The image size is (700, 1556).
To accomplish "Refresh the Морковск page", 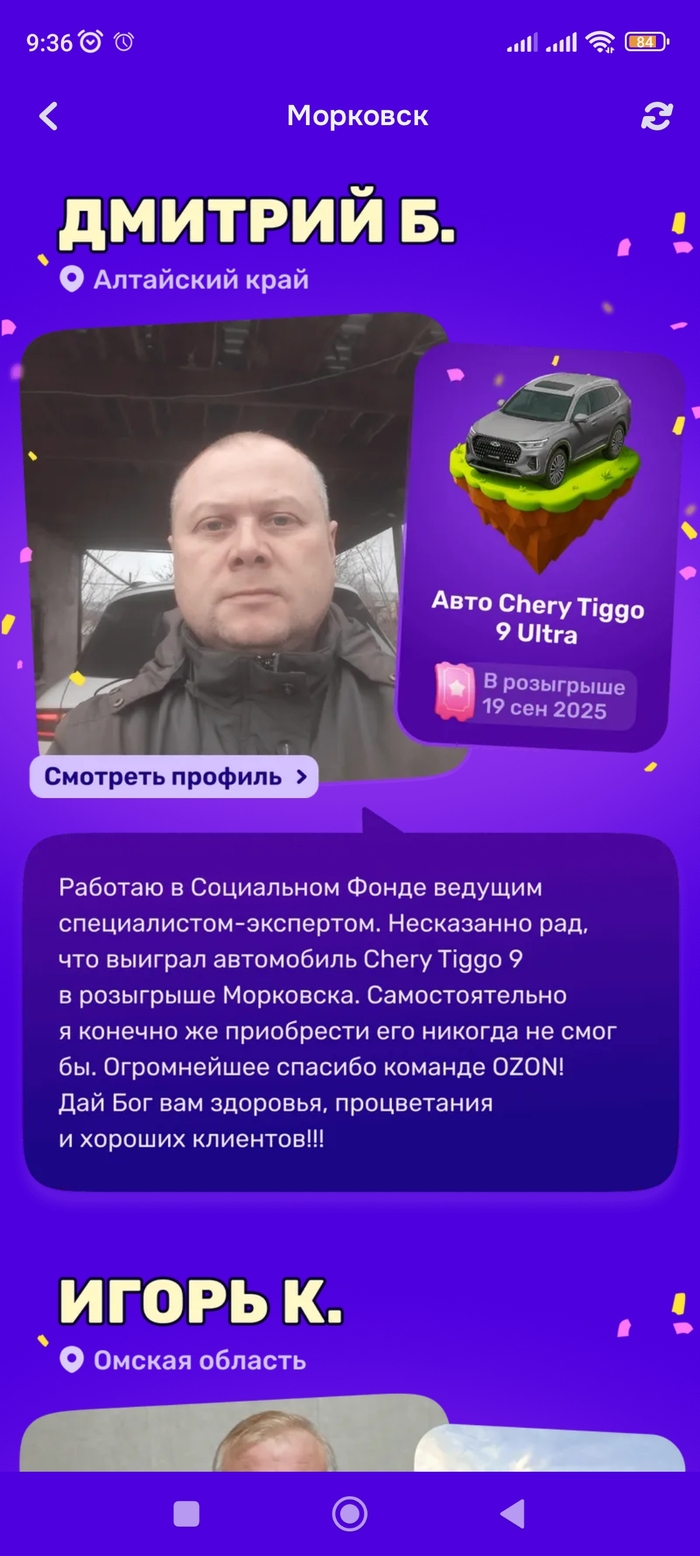I will (656, 116).
